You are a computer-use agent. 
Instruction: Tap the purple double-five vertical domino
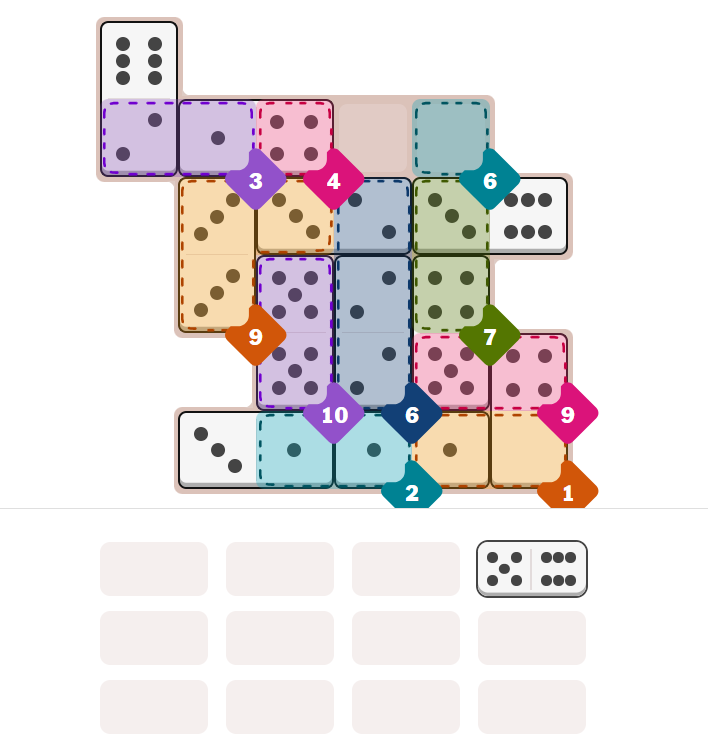click(295, 332)
